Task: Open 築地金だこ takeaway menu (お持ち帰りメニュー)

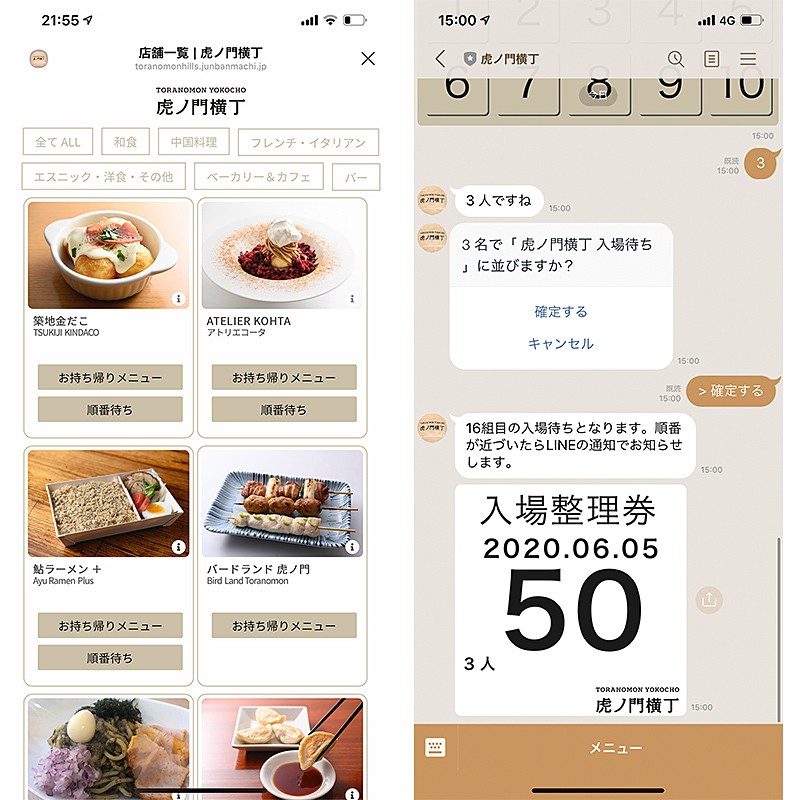Action: pos(110,378)
